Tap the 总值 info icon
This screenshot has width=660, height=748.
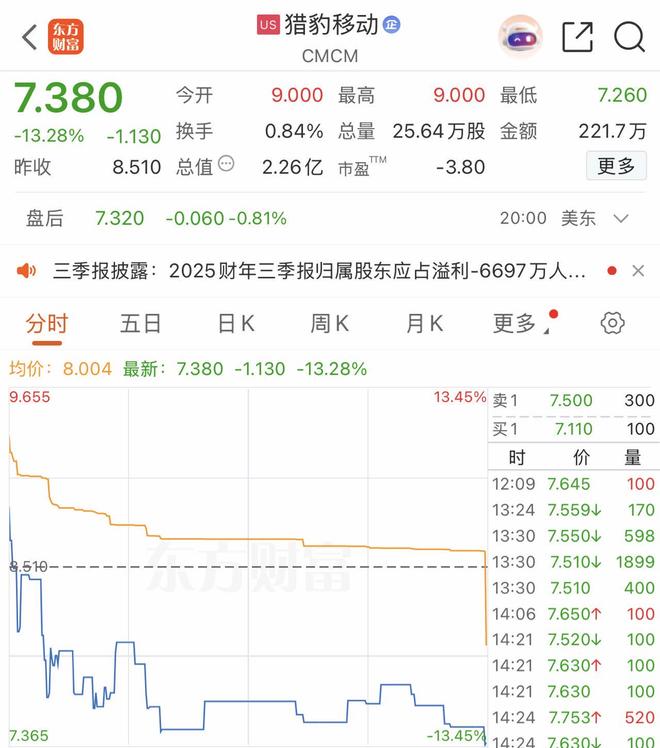point(226,164)
